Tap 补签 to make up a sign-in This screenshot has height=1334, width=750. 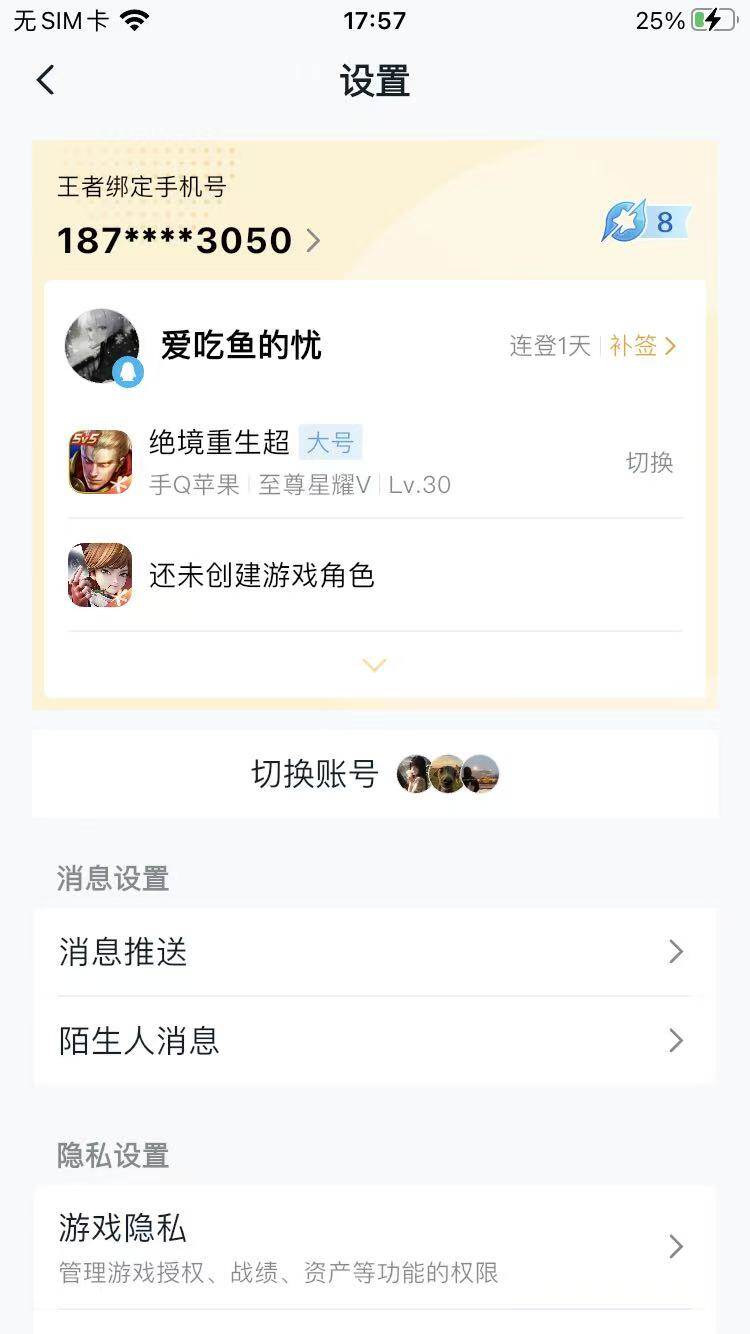coord(634,345)
